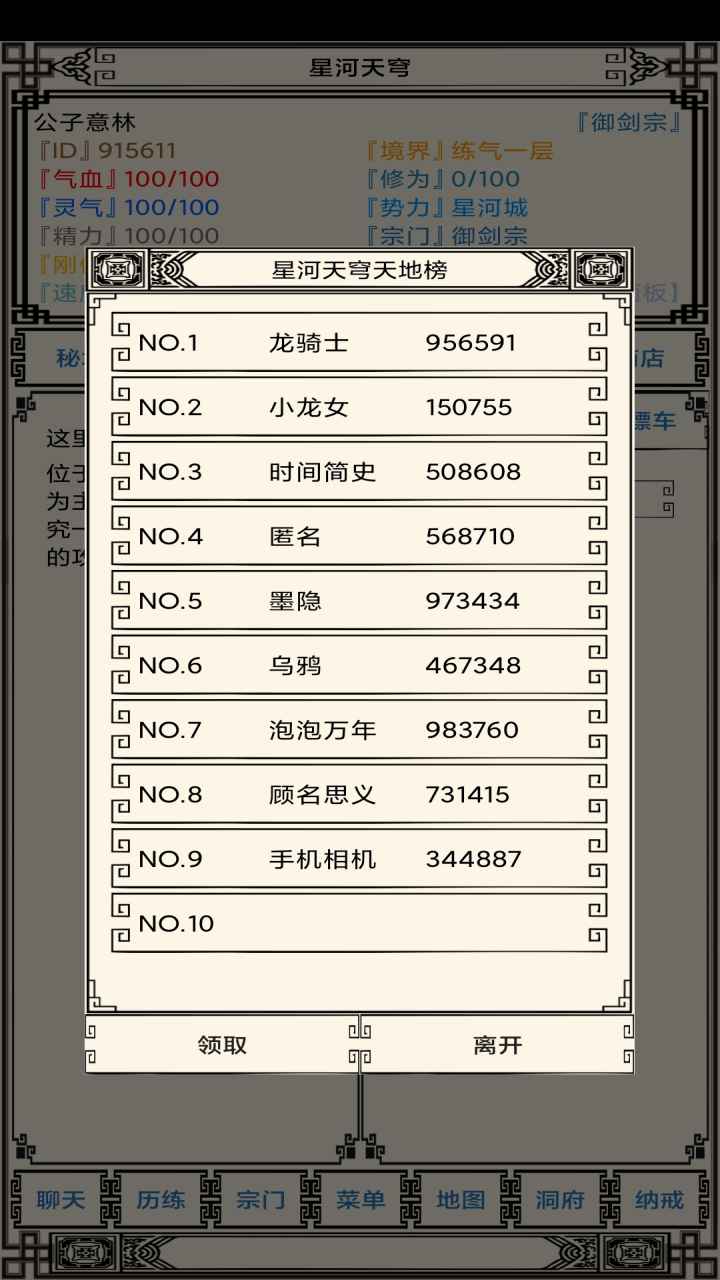View the NO.9 手机相机 entry
The height and width of the screenshot is (1280, 720).
(x=359, y=859)
